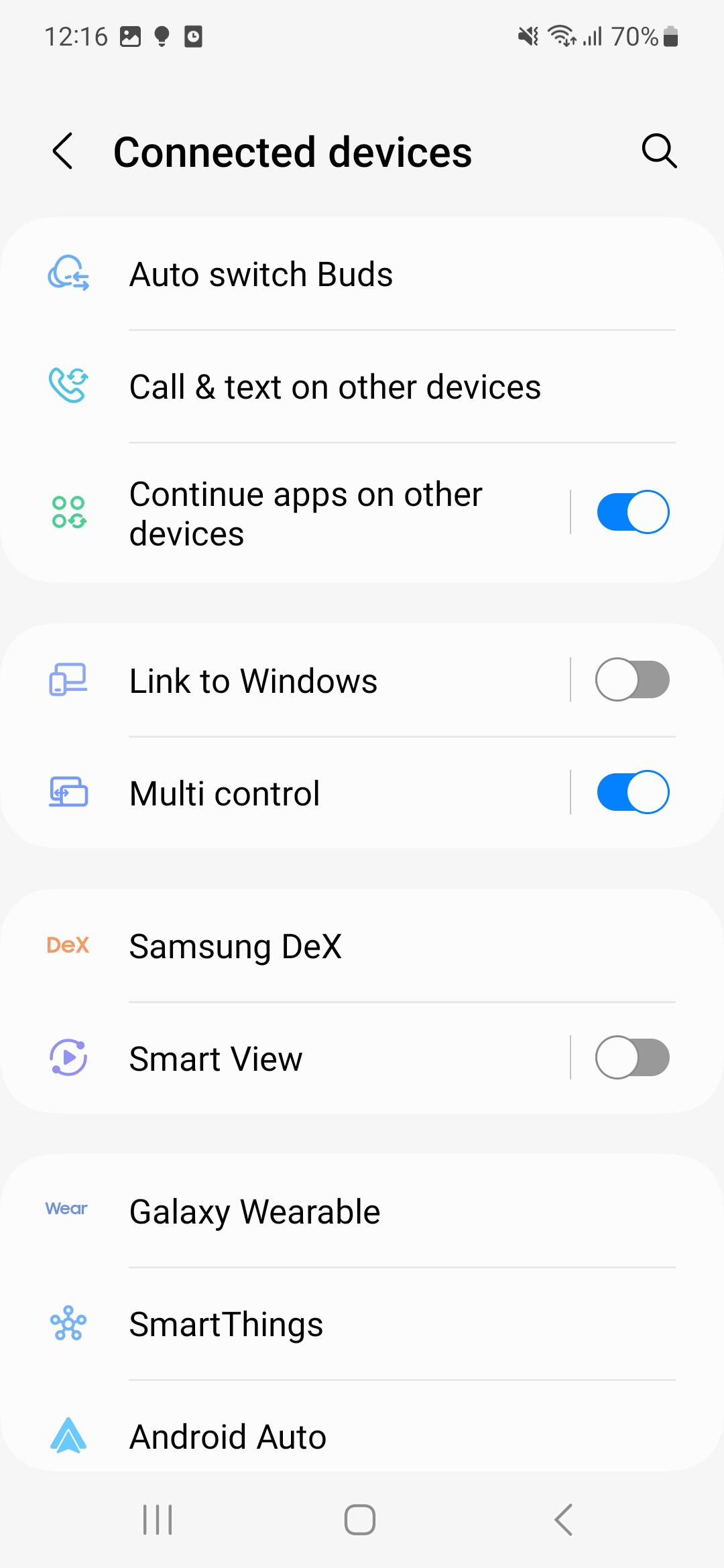Show recent apps from navigation bar
724x1568 pixels.
click(x=158, y=1519)
